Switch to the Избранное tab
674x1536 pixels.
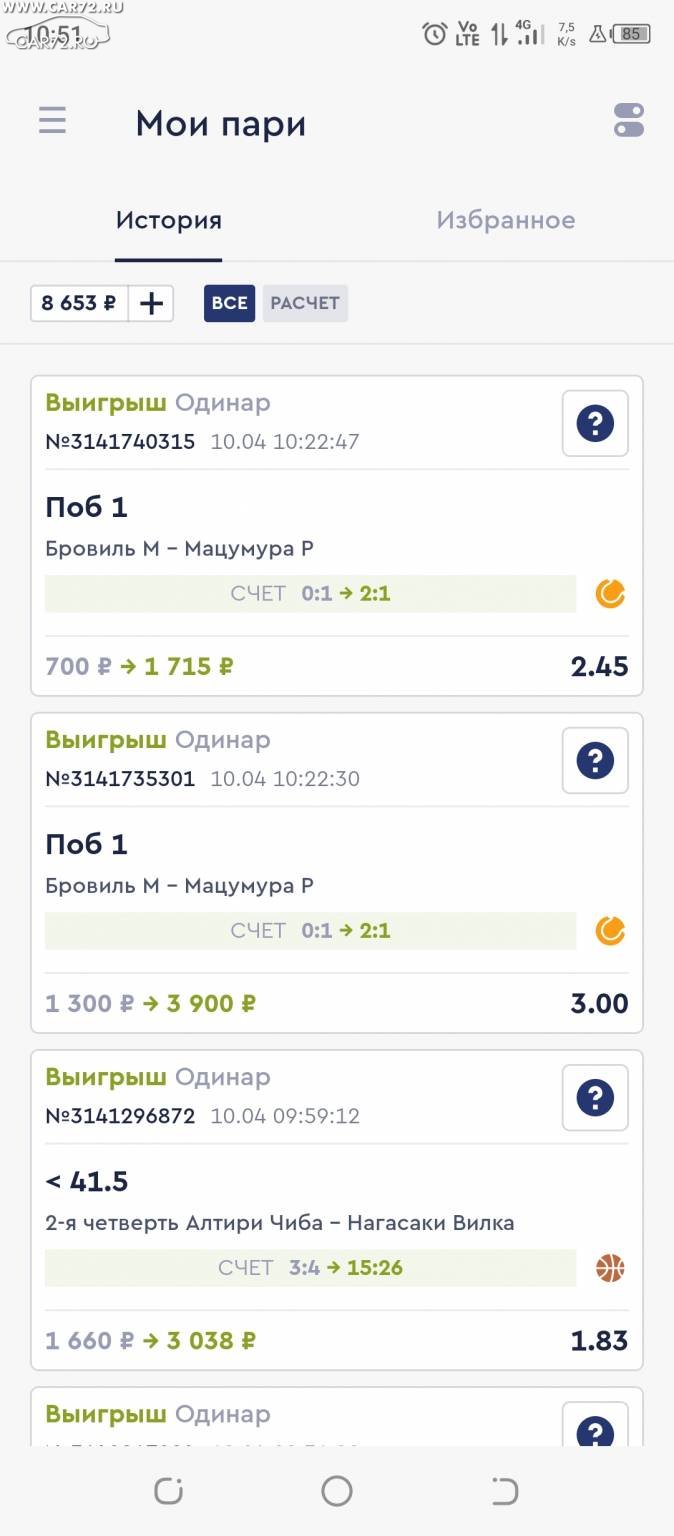click(505, 220)
